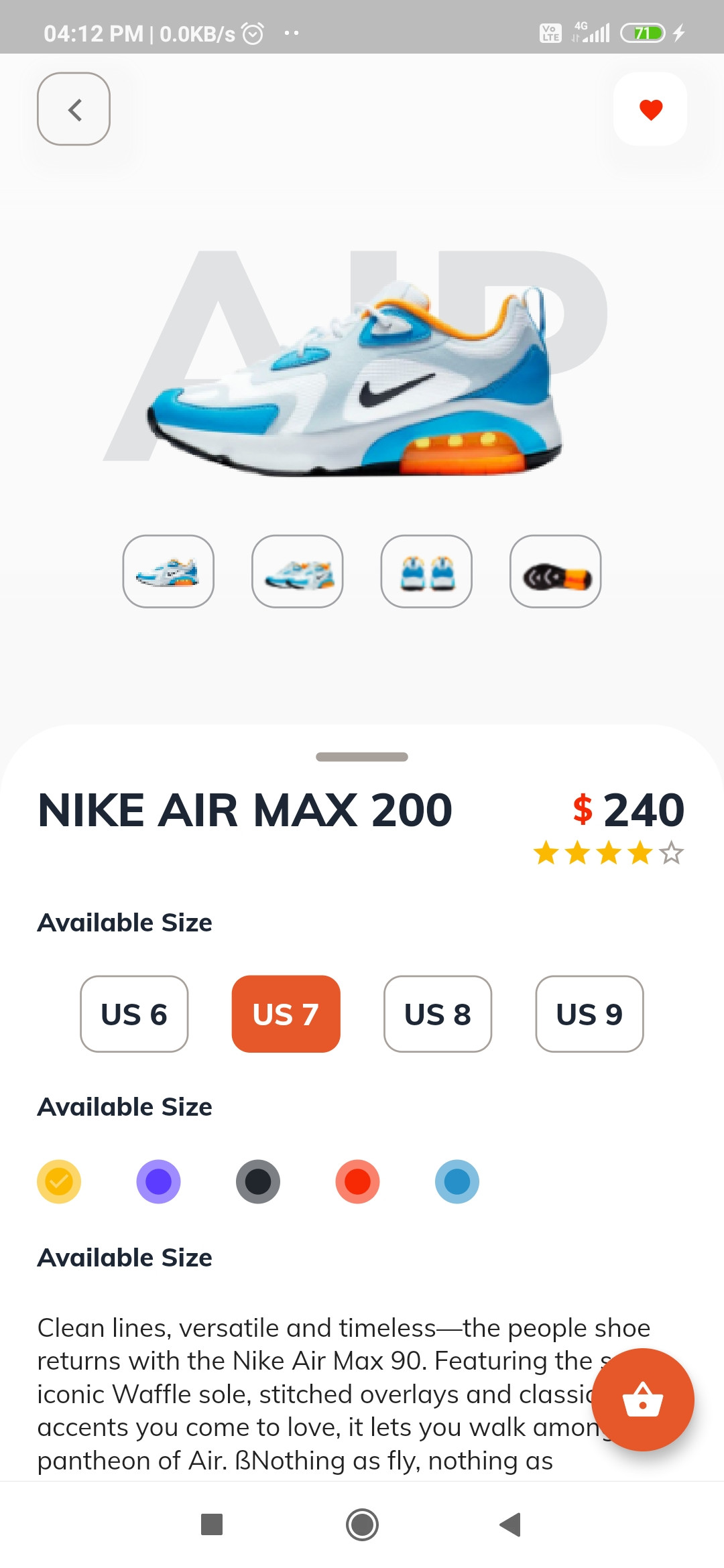
Task: Tap the system home button
Action: click(362, 1524)
